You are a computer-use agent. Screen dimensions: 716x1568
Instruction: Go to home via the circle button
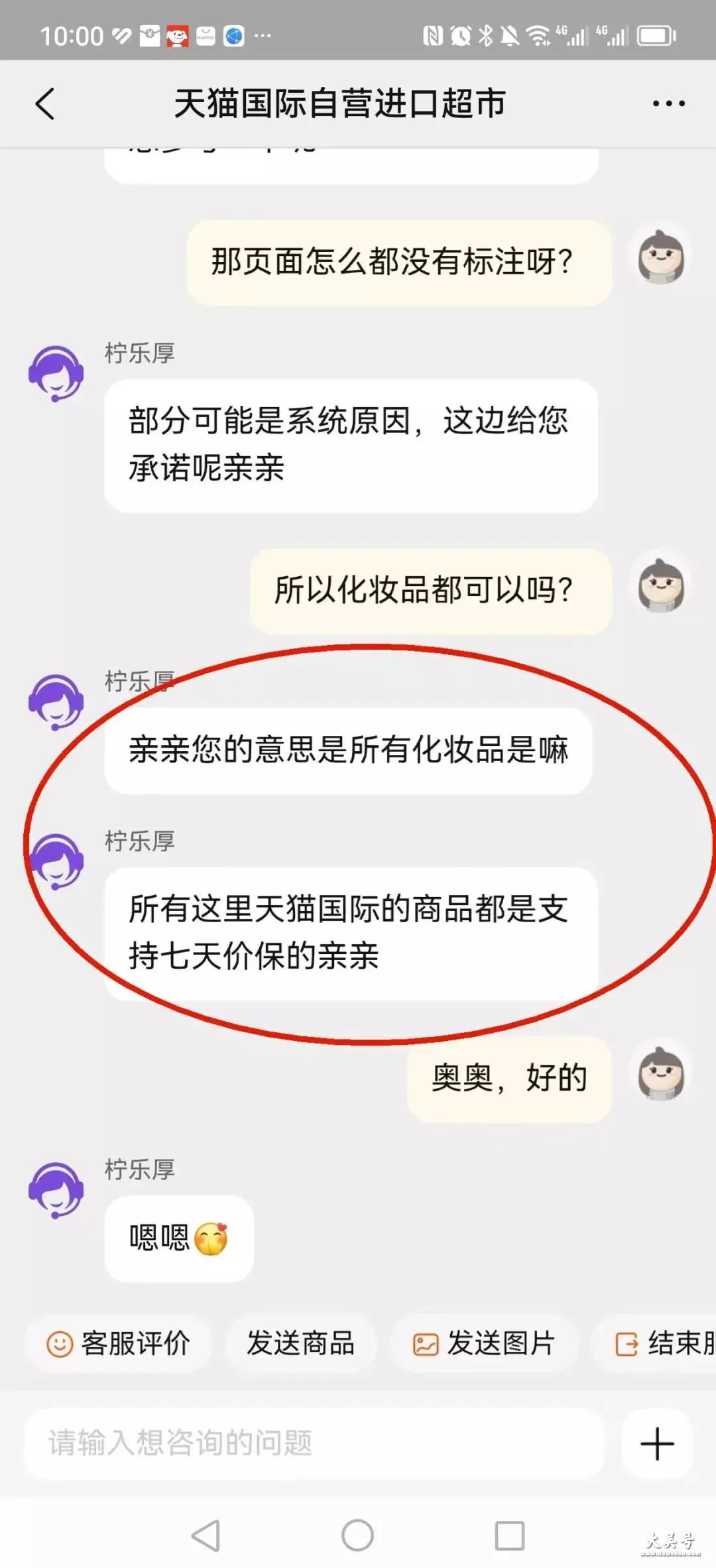tap(357, 1536)
